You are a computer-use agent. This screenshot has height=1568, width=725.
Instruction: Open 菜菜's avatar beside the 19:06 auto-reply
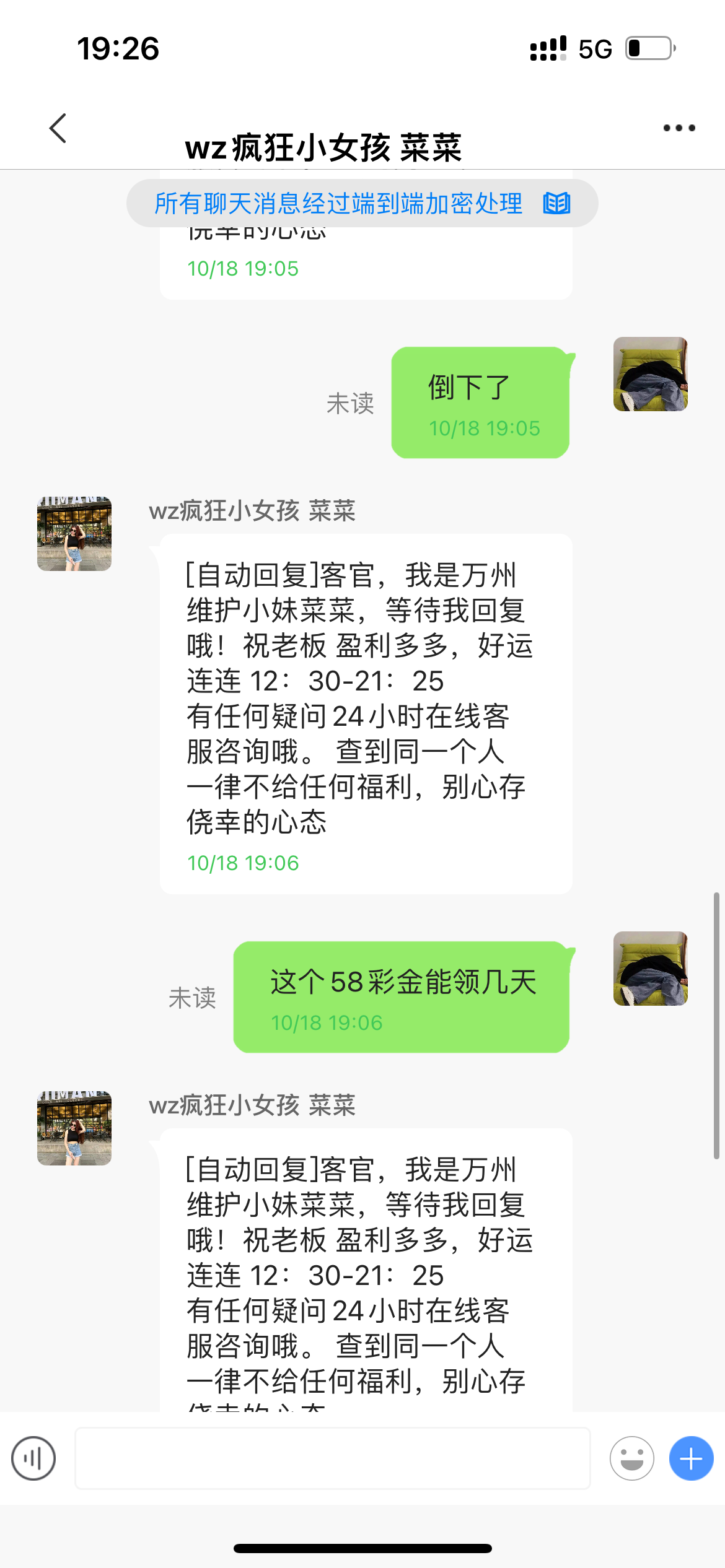(74, 534)
